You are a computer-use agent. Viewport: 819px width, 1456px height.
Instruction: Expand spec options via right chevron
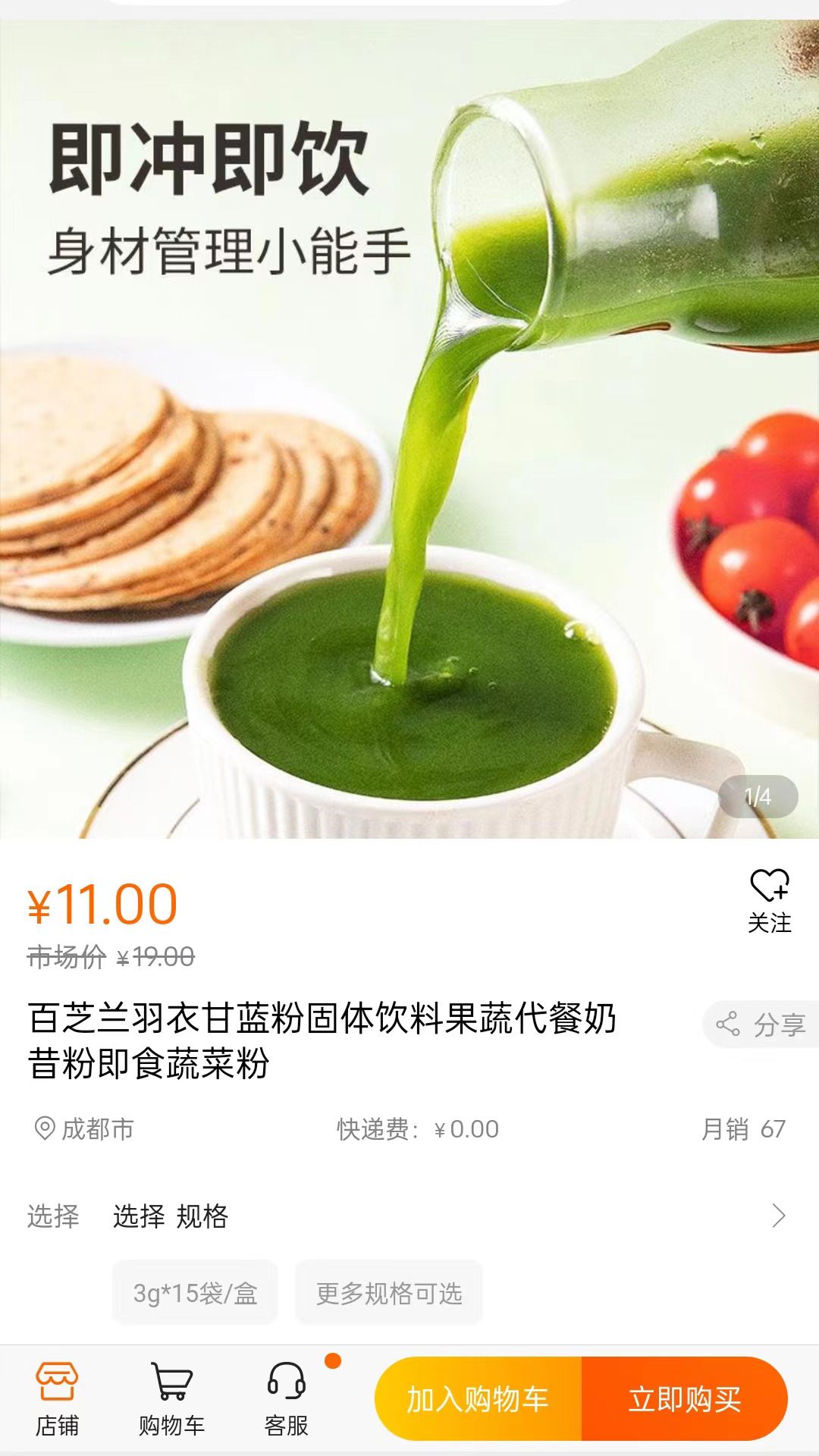click(778, 1214)
